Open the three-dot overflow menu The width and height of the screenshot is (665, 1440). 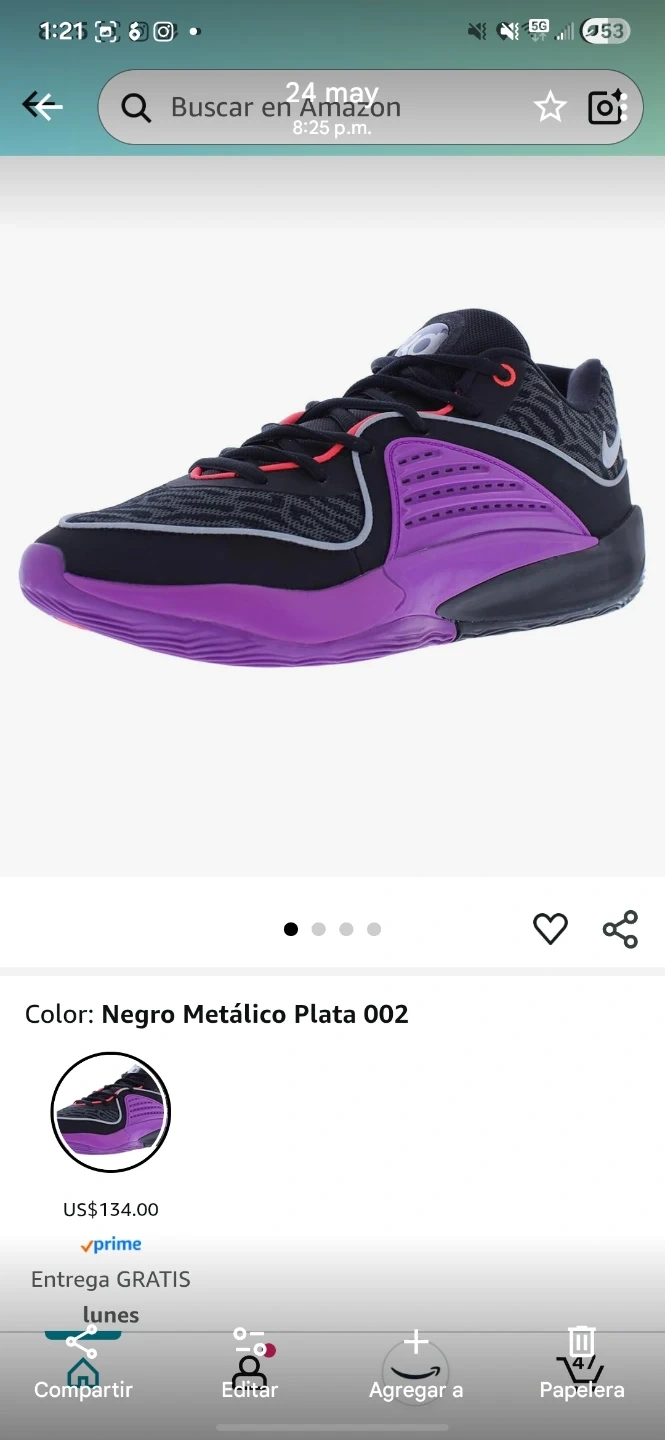[625, 107]
